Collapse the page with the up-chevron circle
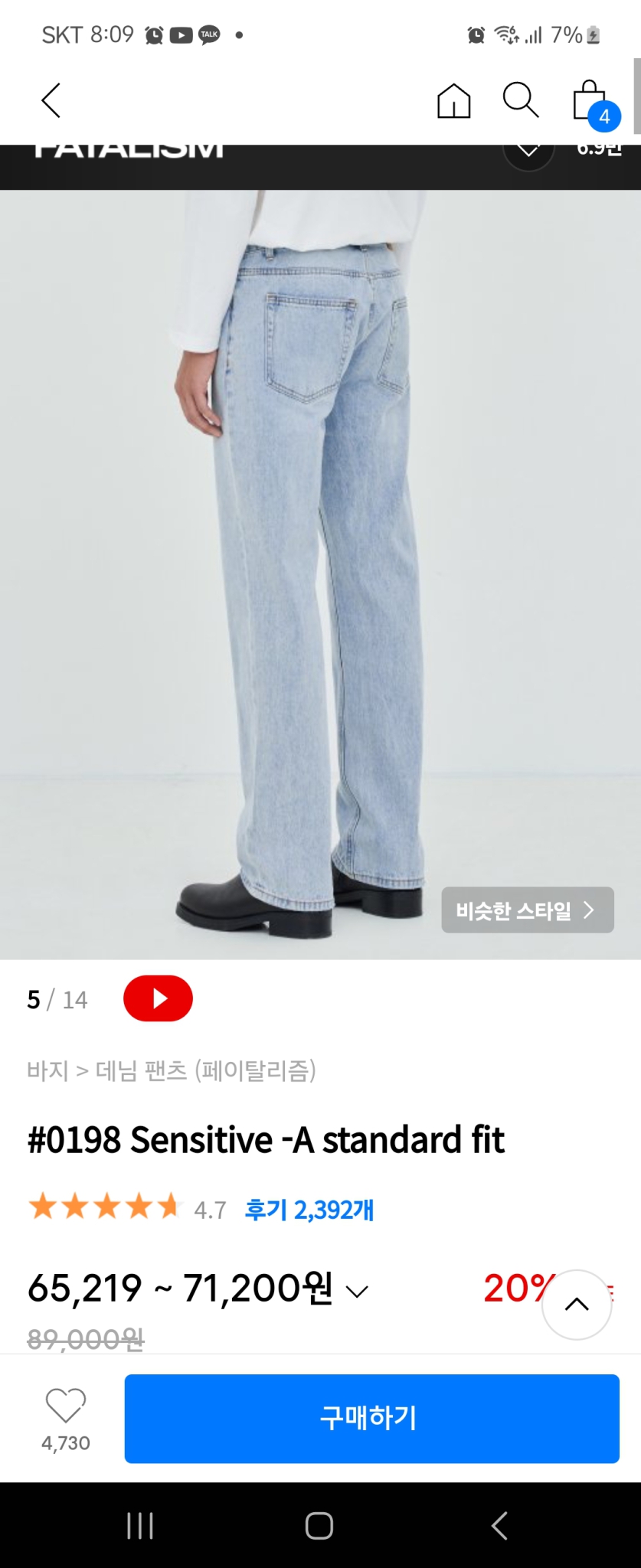 click(577, 1305)
